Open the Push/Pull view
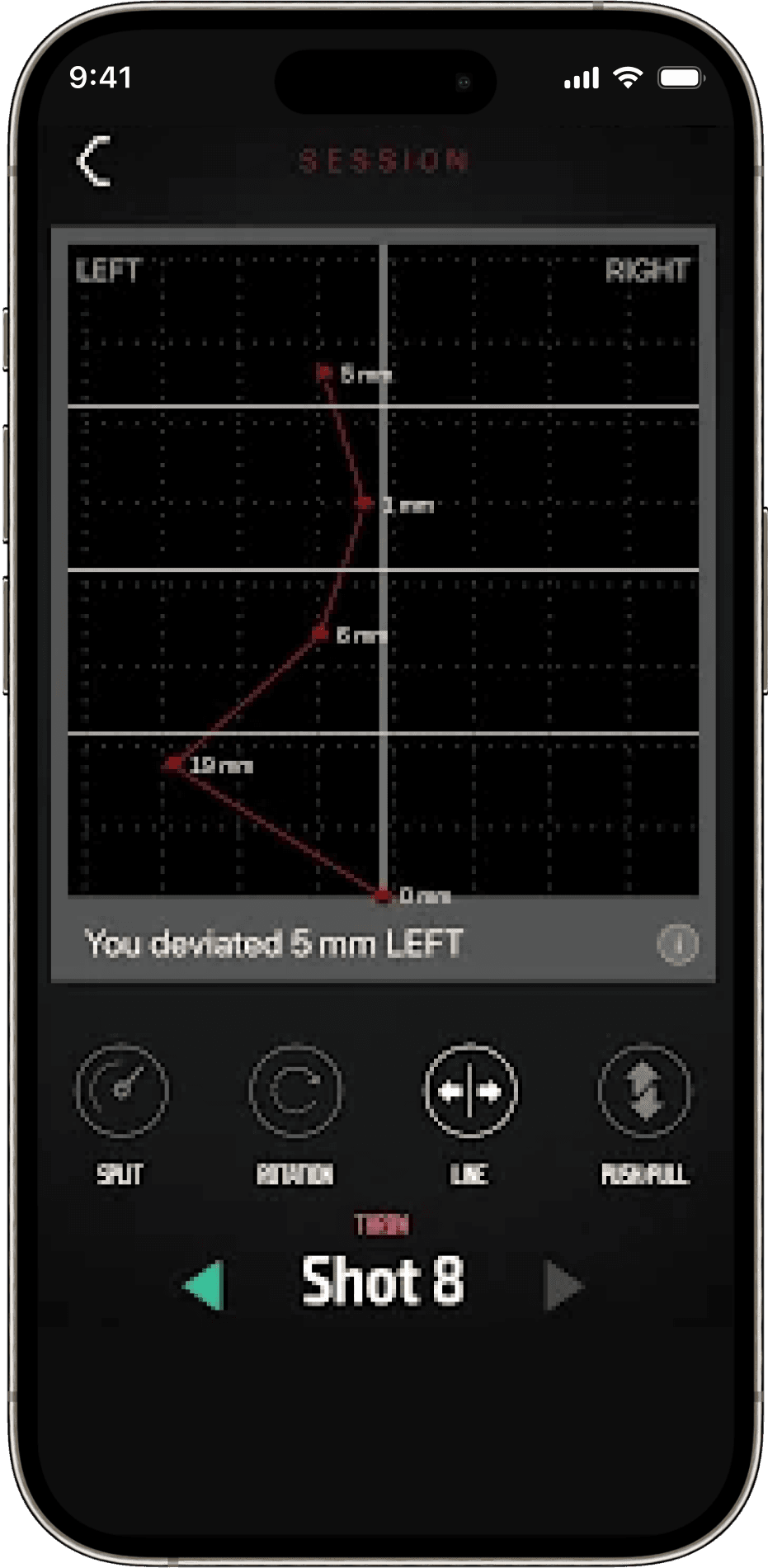Image resolution: width=768 pixels, height=1568 pixels. pos(644,1092)
